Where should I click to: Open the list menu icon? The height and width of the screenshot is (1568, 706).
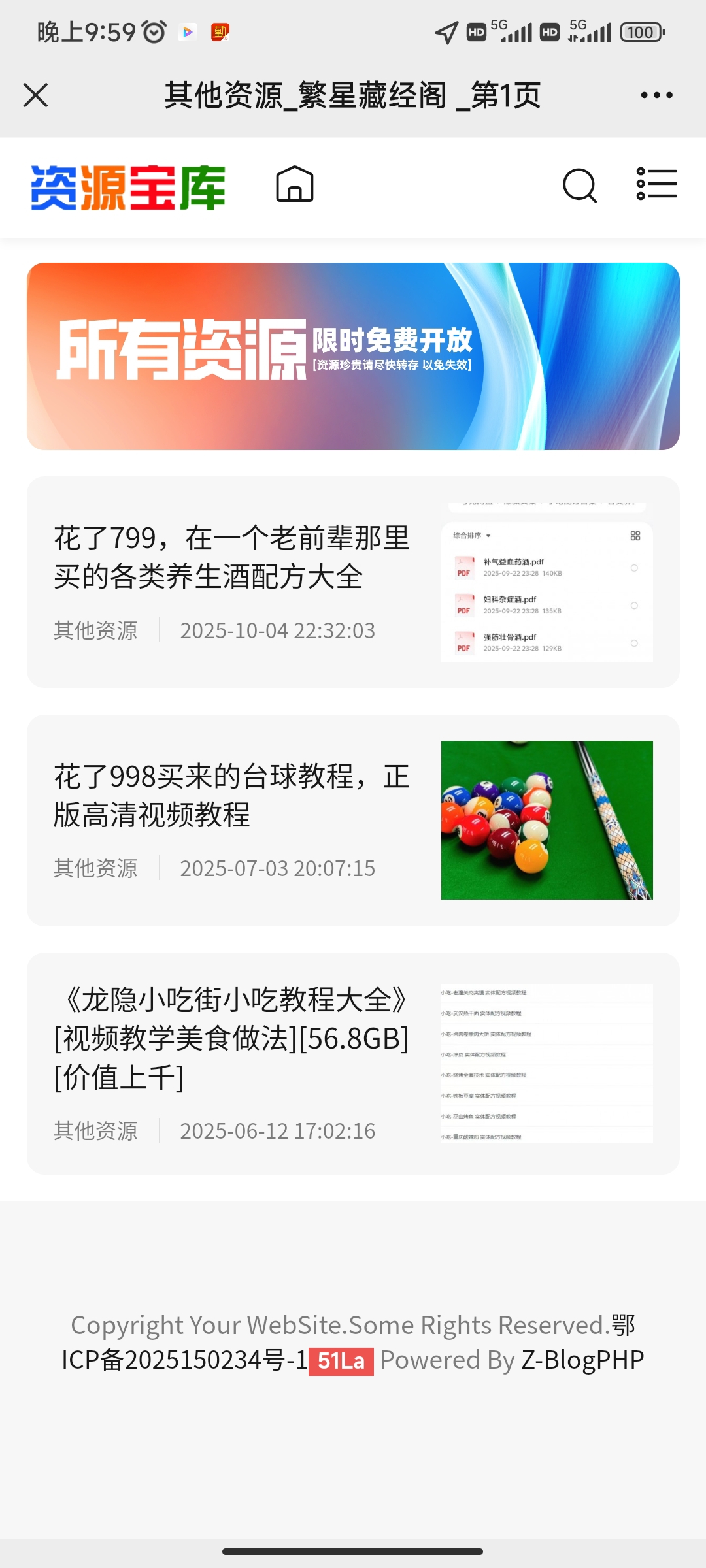click(656, 184)
